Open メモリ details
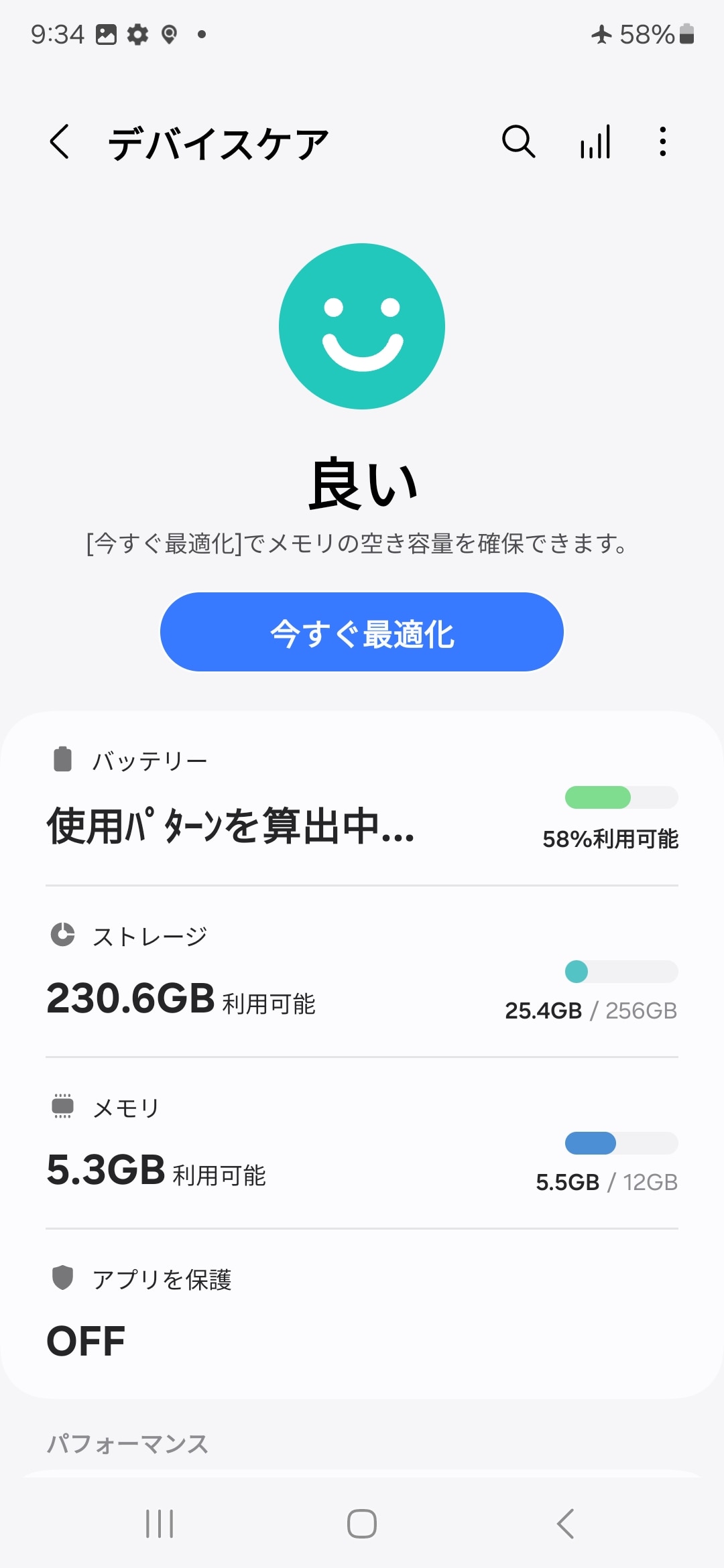 [361, 1145]
